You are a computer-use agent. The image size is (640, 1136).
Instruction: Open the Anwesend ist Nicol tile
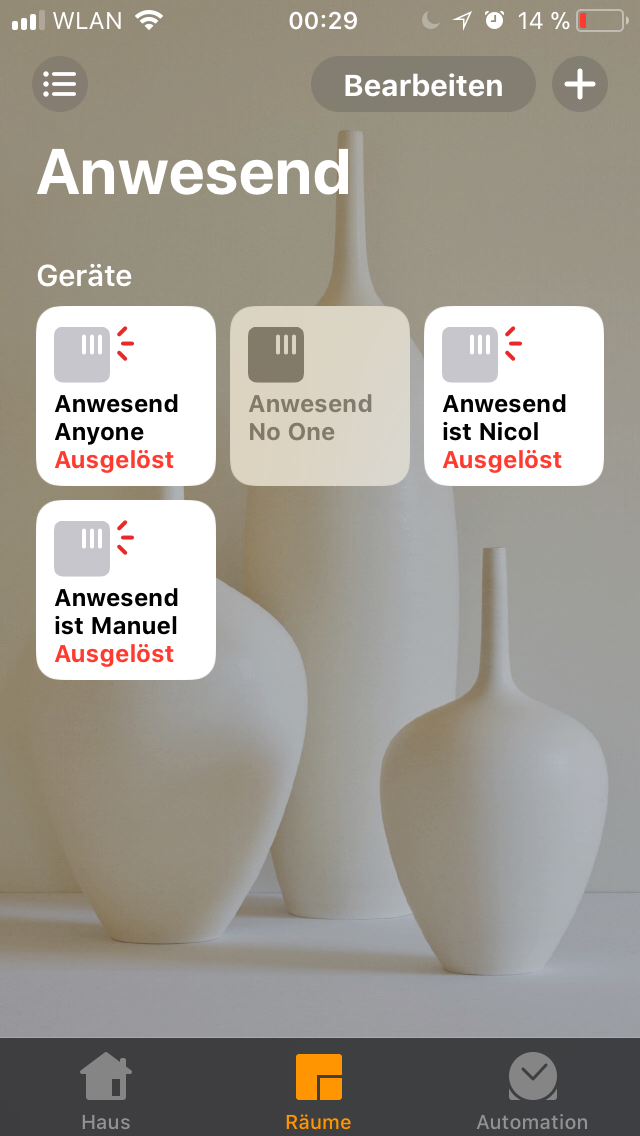[514, 396]
